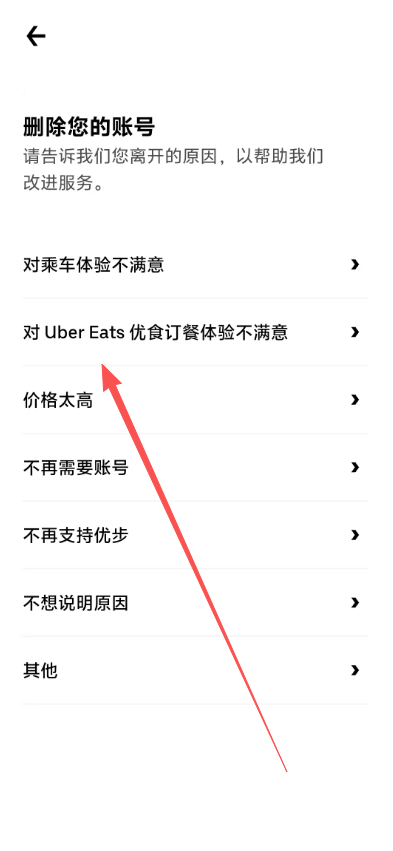Select 对乘车体验不满意 as the reason
Image resolution: width=393 pixels, height=851 pixels.
click(x=195, y=264)
